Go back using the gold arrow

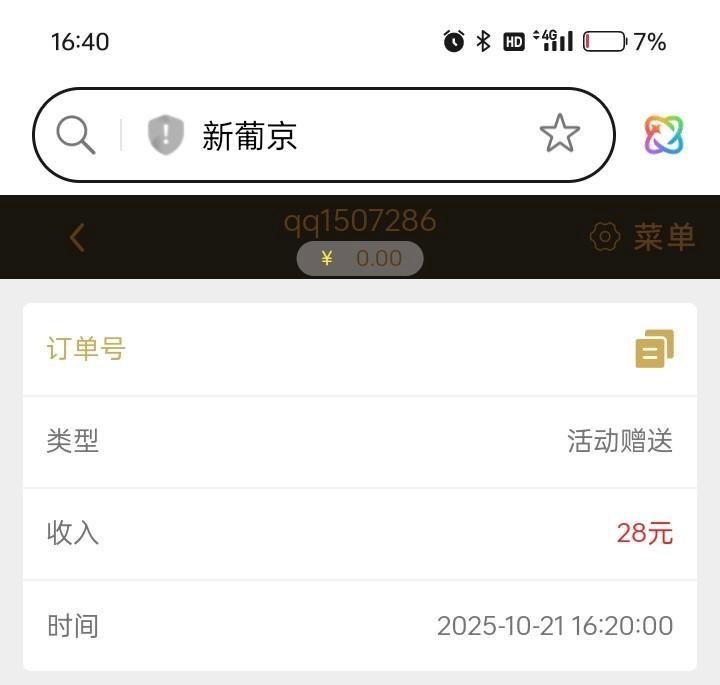point(77,238)
